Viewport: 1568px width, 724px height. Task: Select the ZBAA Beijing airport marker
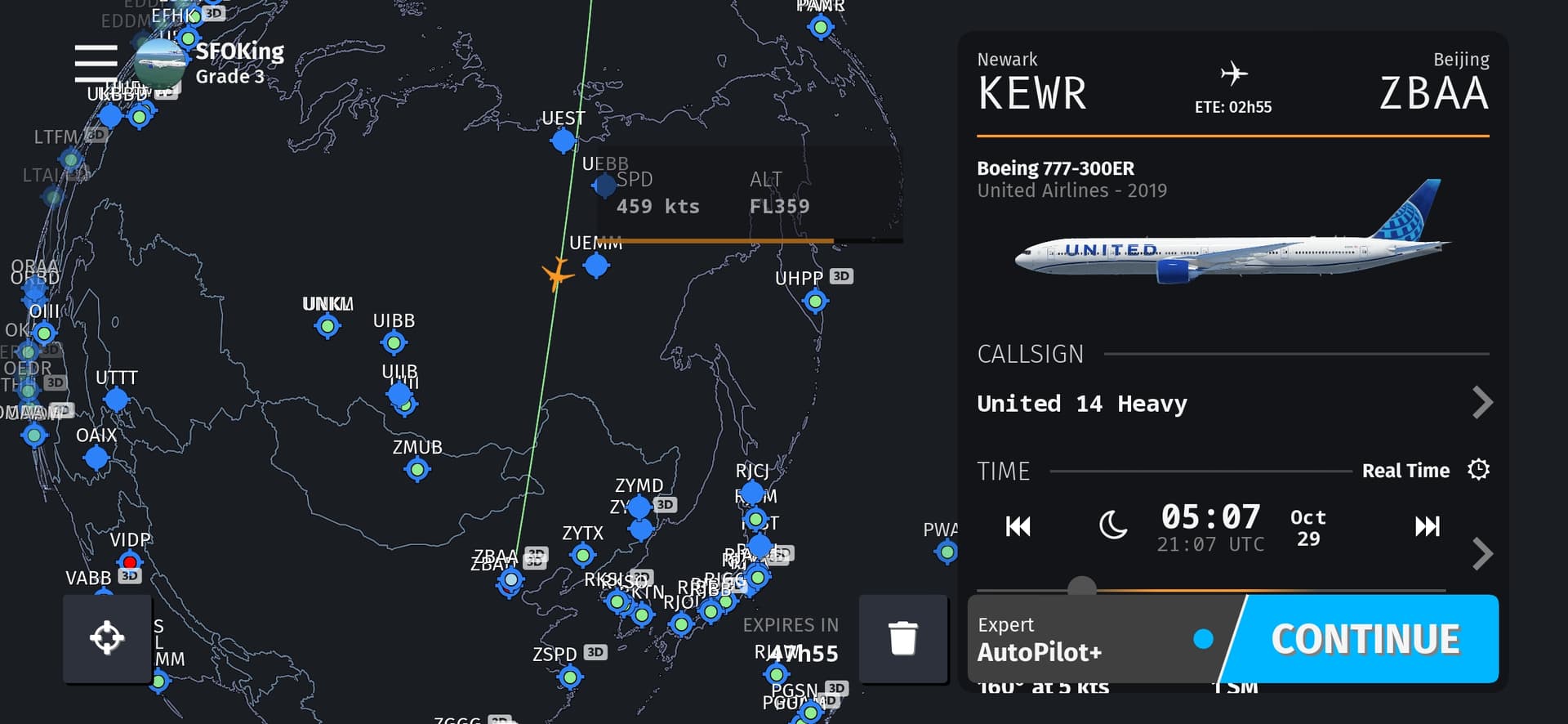[x=510, y=580]
